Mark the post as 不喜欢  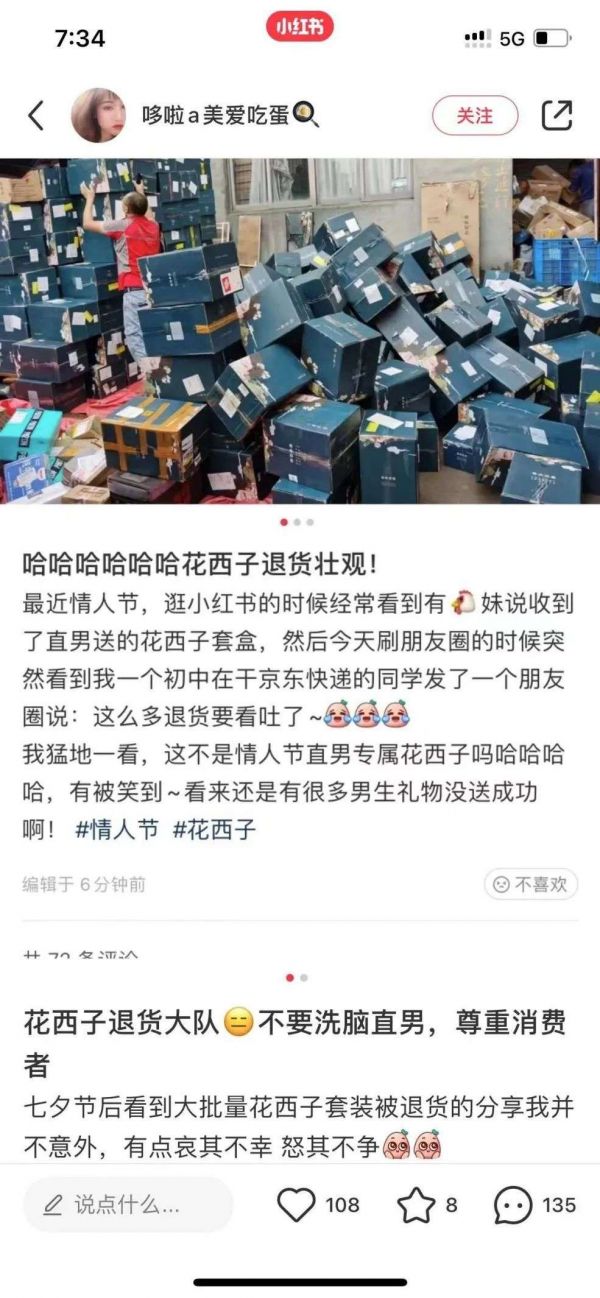point(531,884)
